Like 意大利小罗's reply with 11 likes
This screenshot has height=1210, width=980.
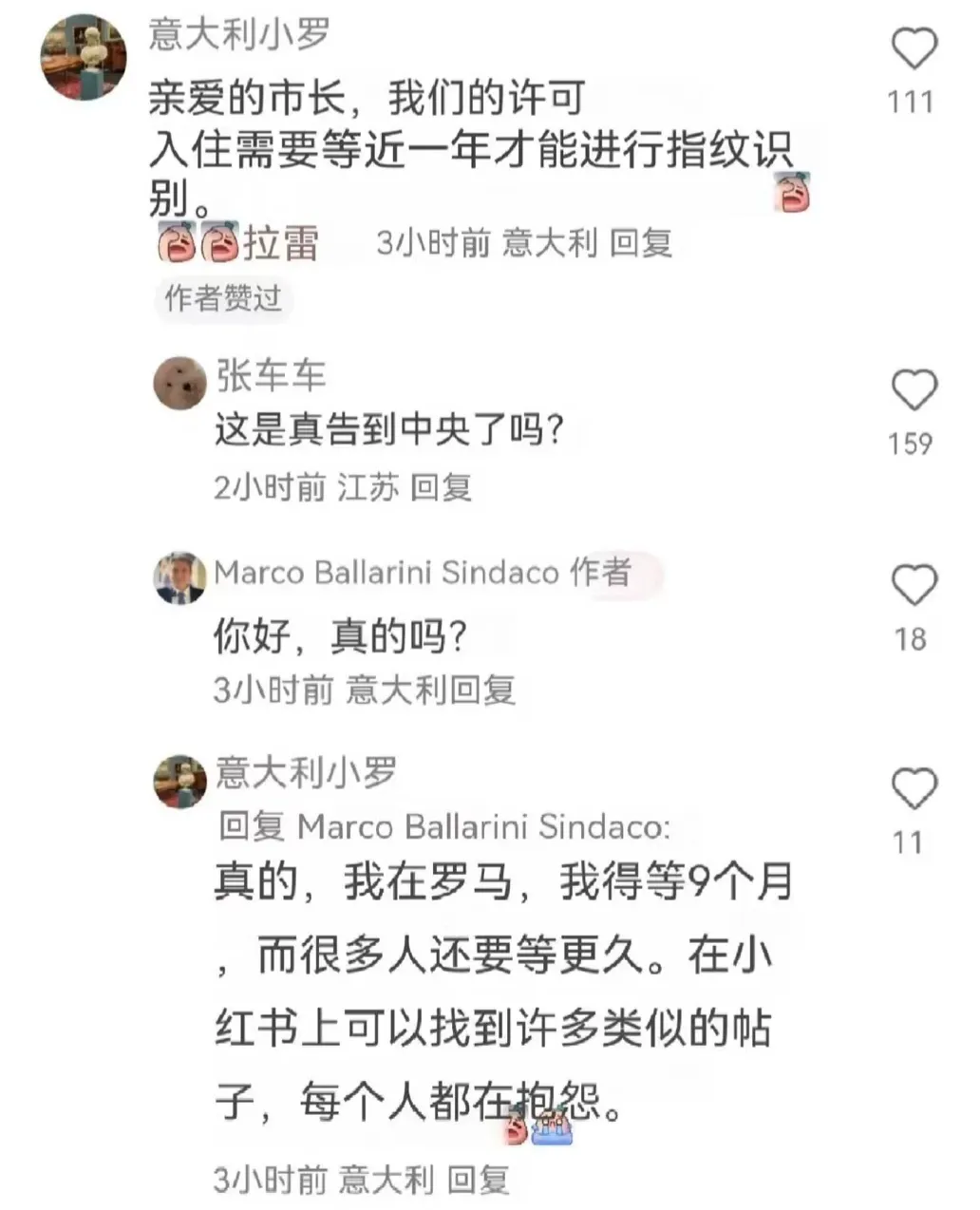pyautogui.click(x=914, y=788)
